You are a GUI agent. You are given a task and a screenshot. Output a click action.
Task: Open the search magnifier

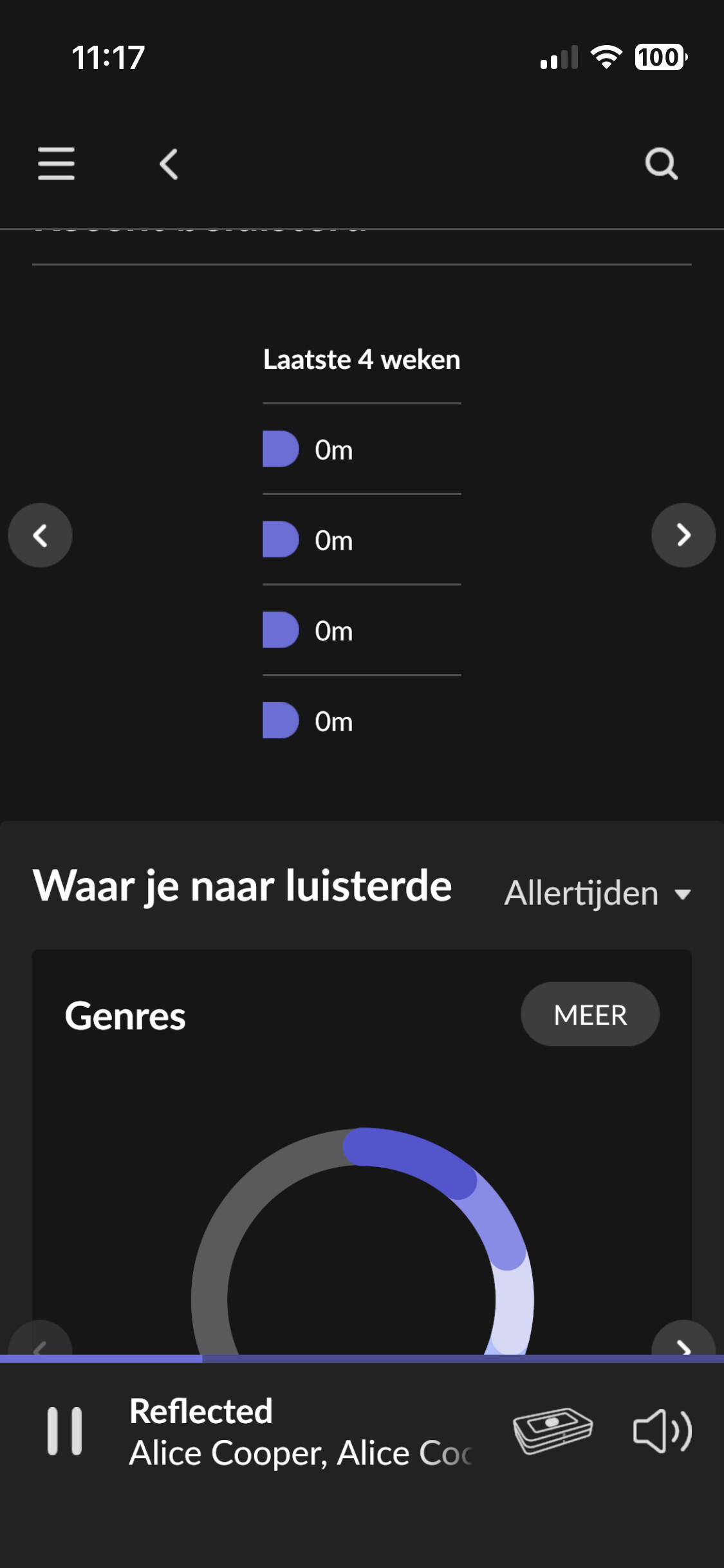[x=662, y=163]
